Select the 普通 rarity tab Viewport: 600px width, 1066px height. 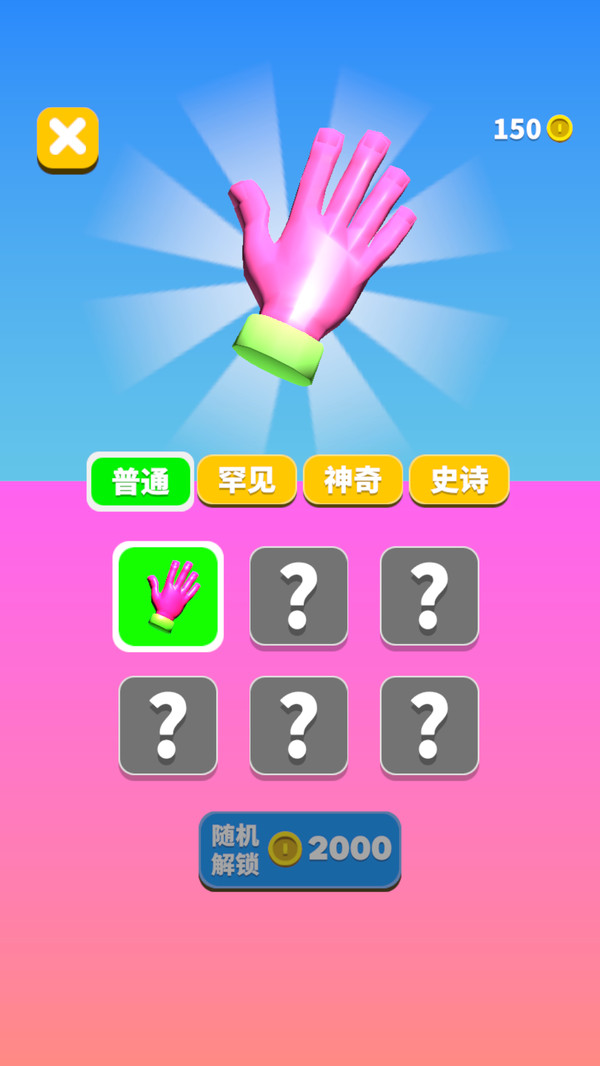click(140, 482)
